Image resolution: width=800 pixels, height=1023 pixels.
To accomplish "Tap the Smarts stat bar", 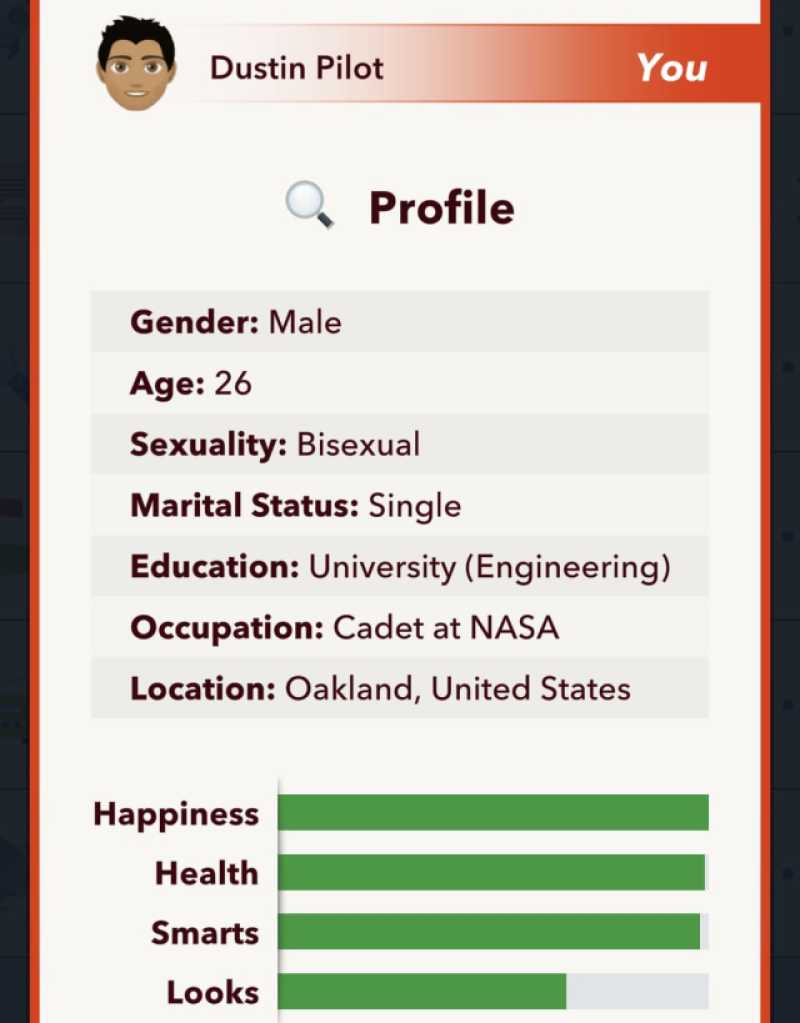I will (490, 933).
